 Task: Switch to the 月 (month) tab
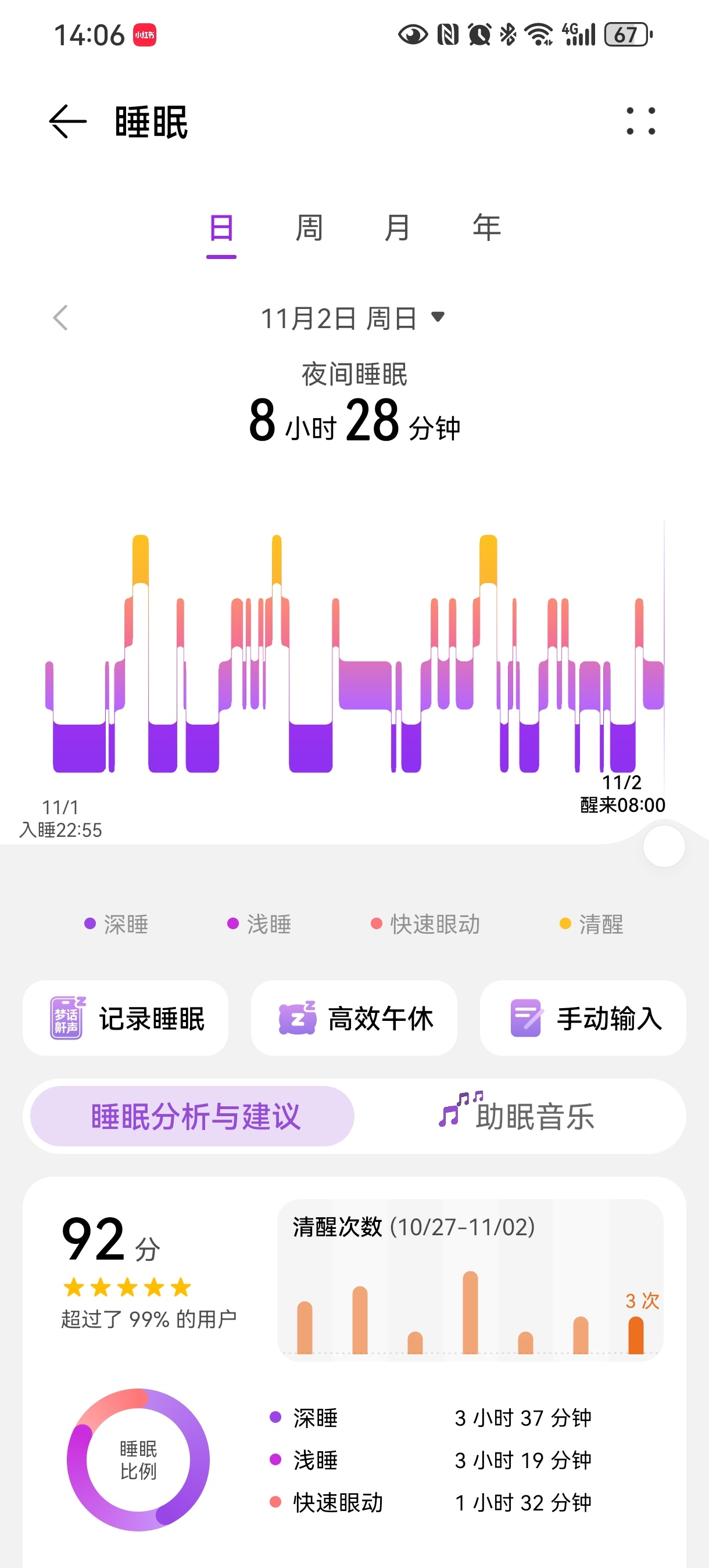(x=397, y=228)
